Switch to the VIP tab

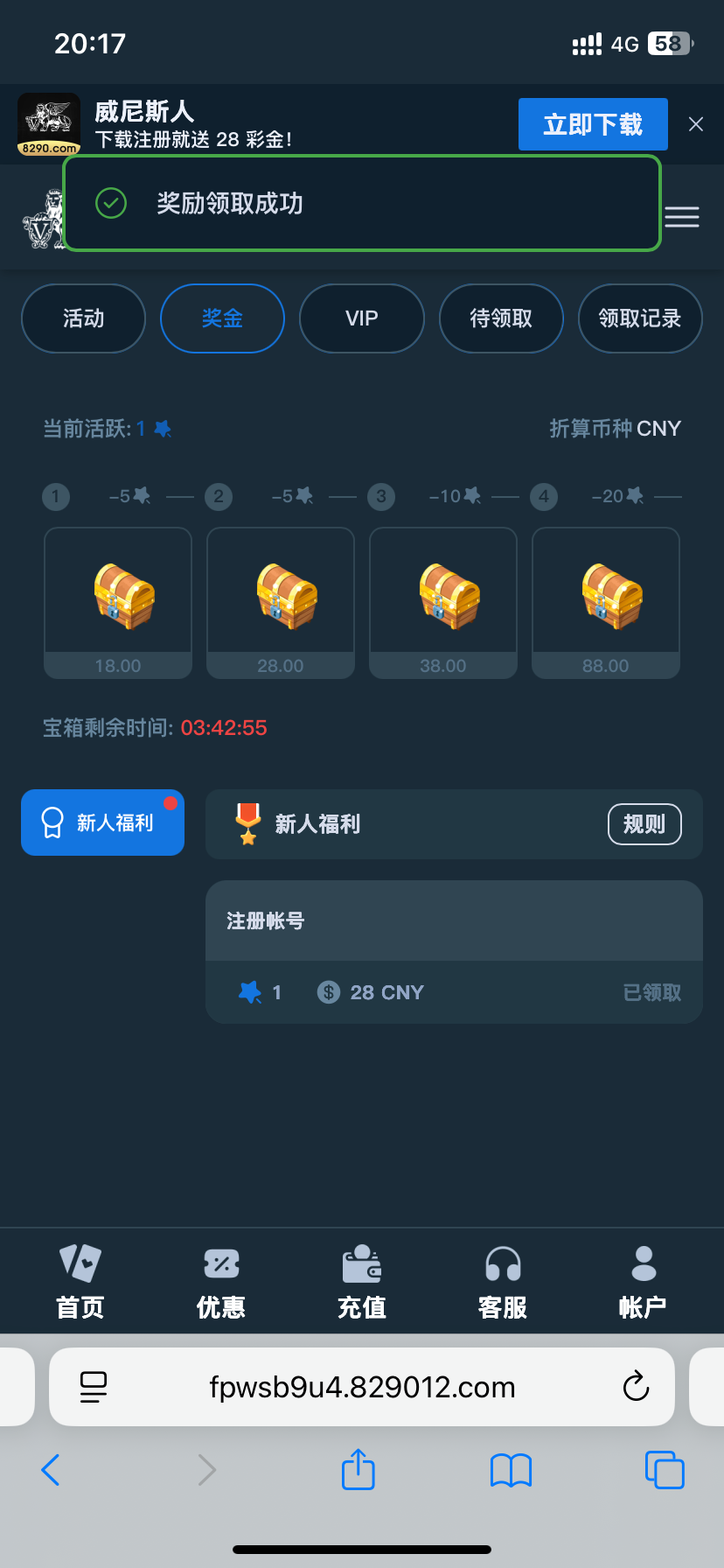point(362,318)
